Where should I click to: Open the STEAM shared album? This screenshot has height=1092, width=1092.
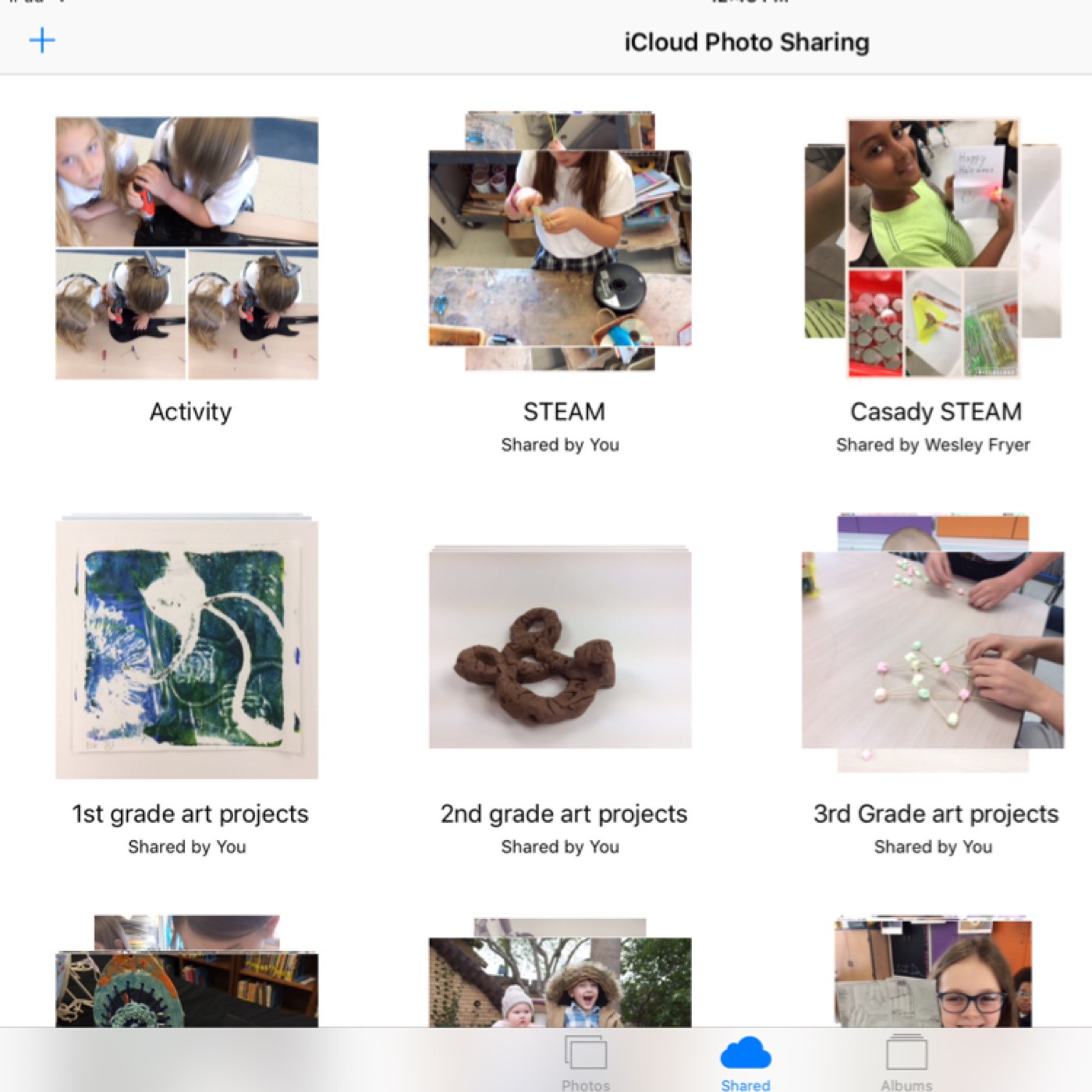point(559,248)
